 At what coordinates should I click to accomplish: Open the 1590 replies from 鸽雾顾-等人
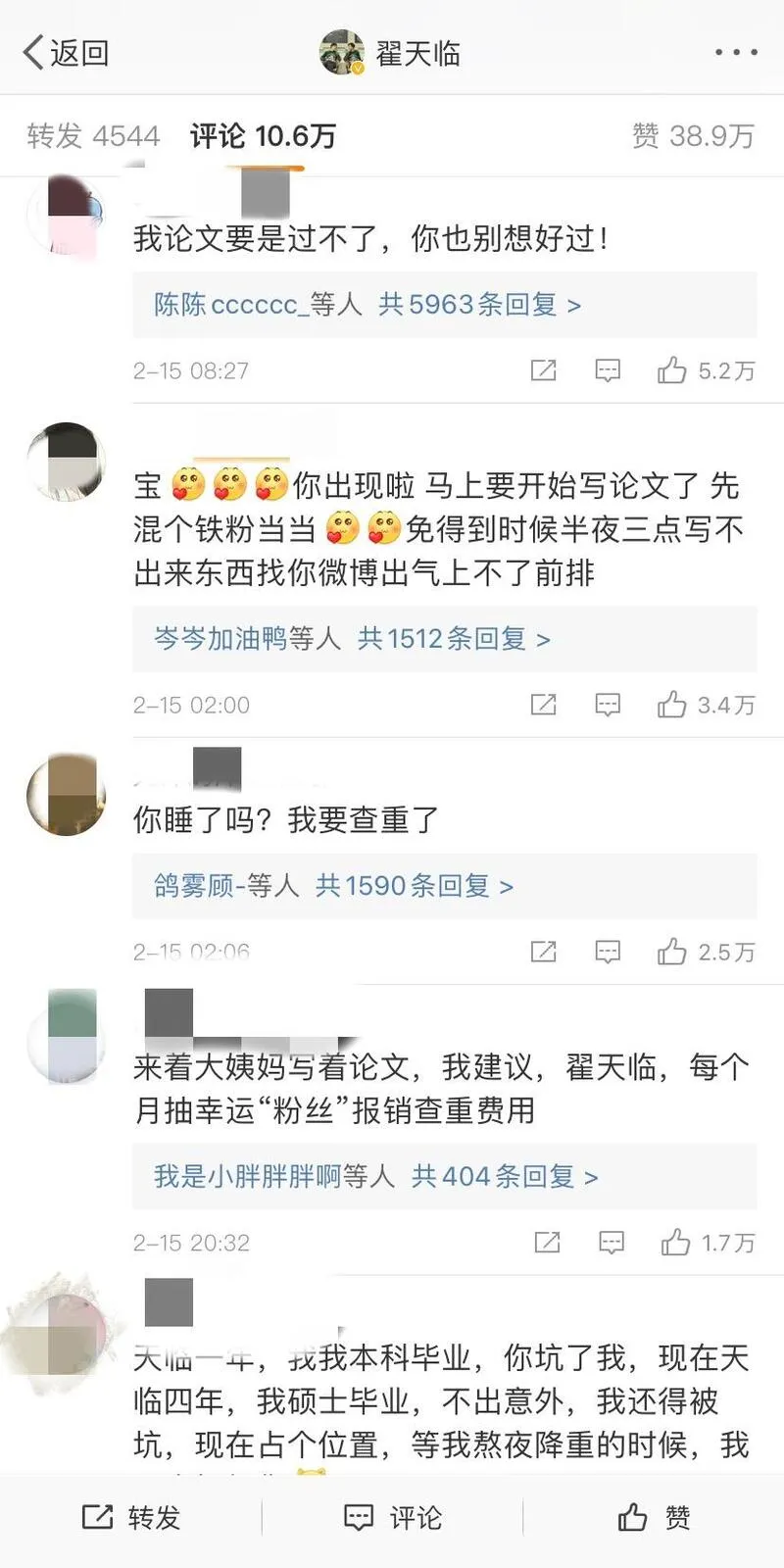click(x=333, y=886)
